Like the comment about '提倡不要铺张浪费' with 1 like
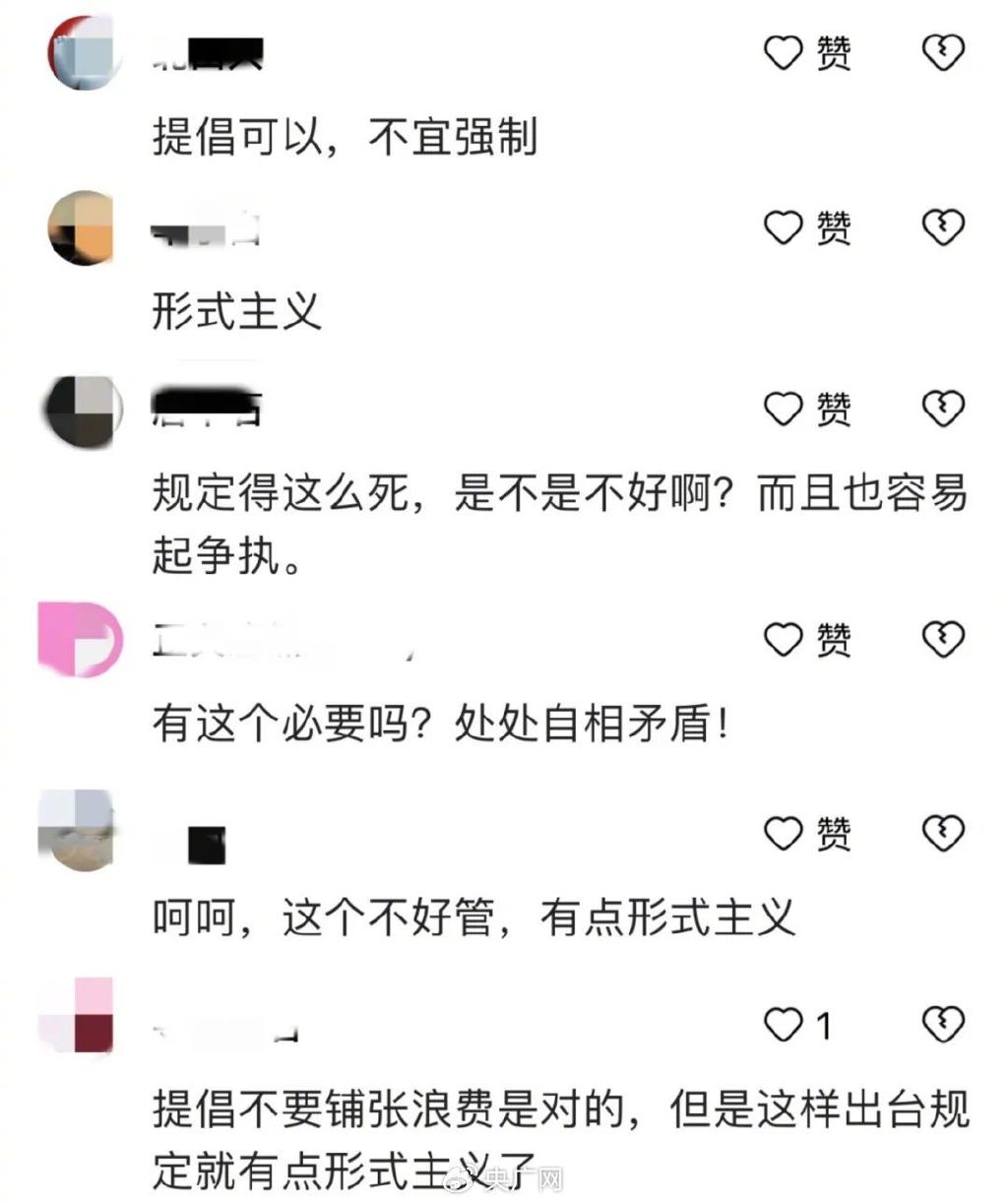 [785, 1025]
